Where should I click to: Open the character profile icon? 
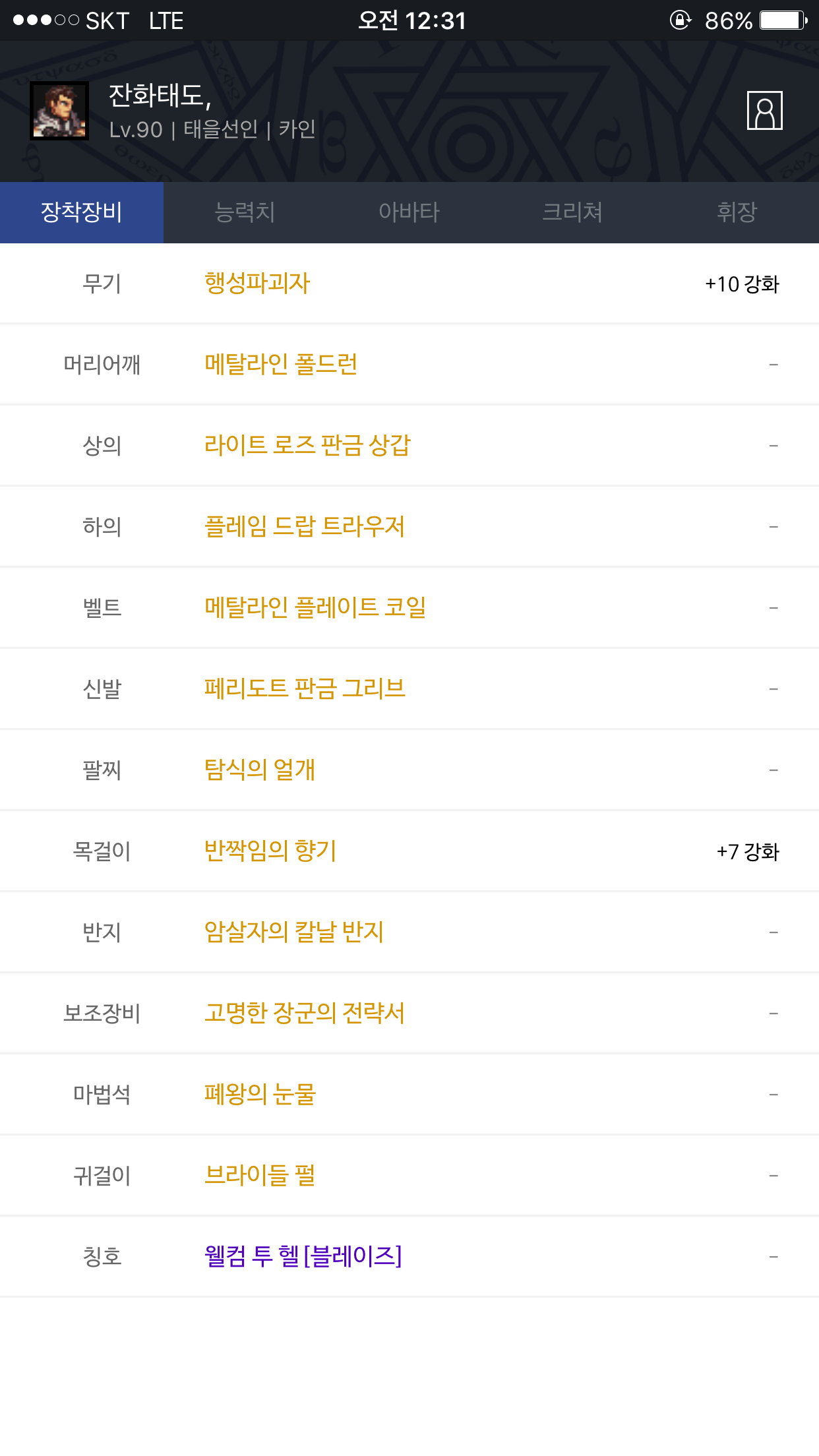coord(764,111)
